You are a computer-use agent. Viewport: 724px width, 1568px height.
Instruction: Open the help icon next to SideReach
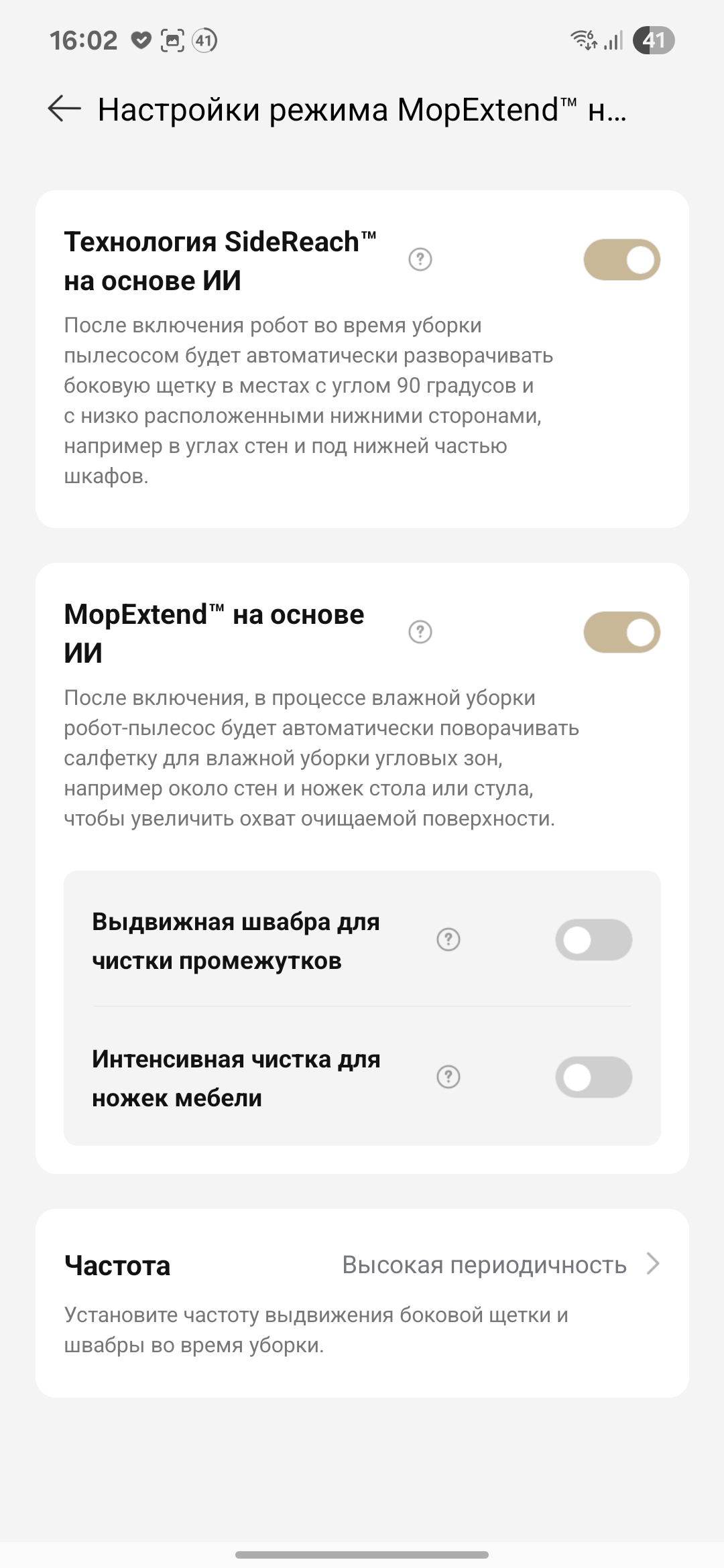pyautogui.click(x=420, y=259)
